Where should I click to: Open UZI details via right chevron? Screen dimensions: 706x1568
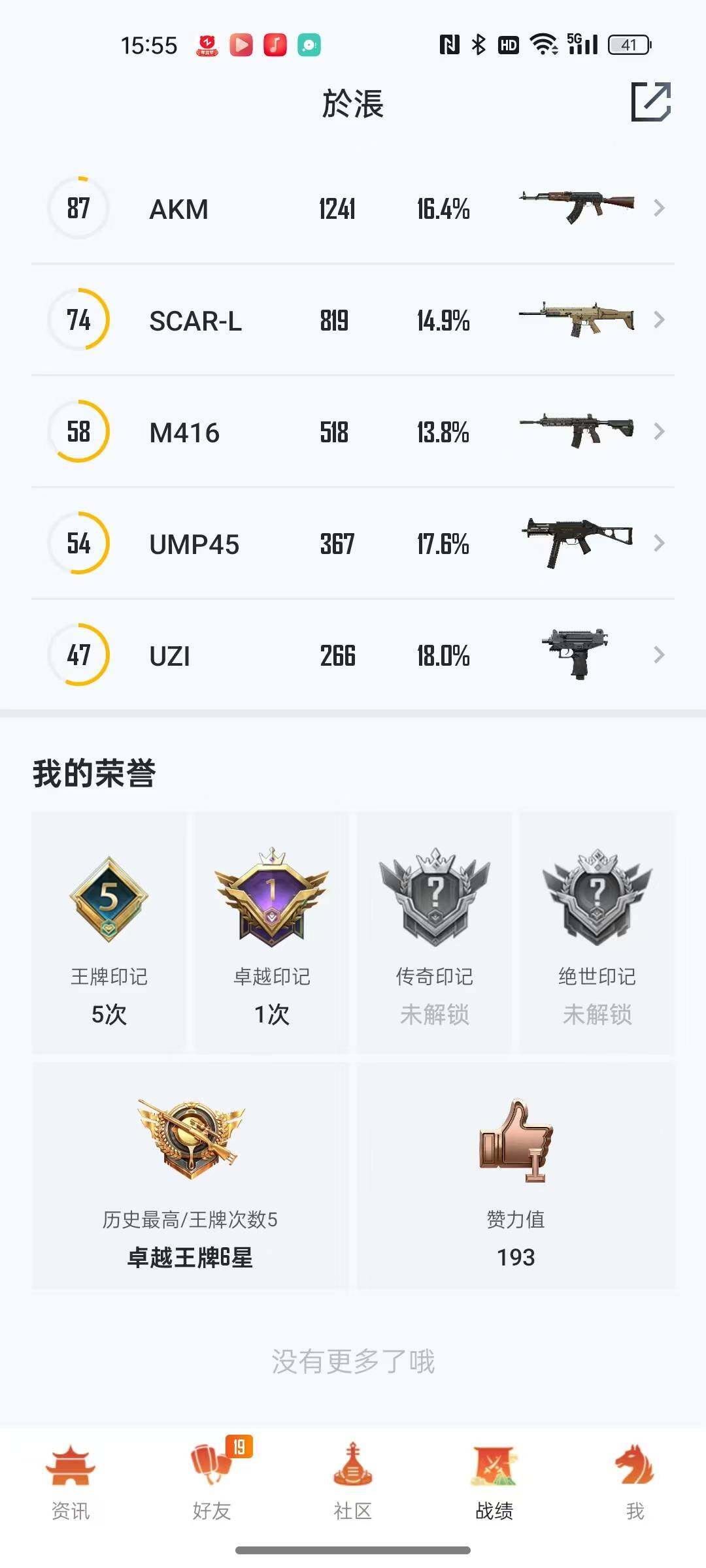tap(659, 655)
